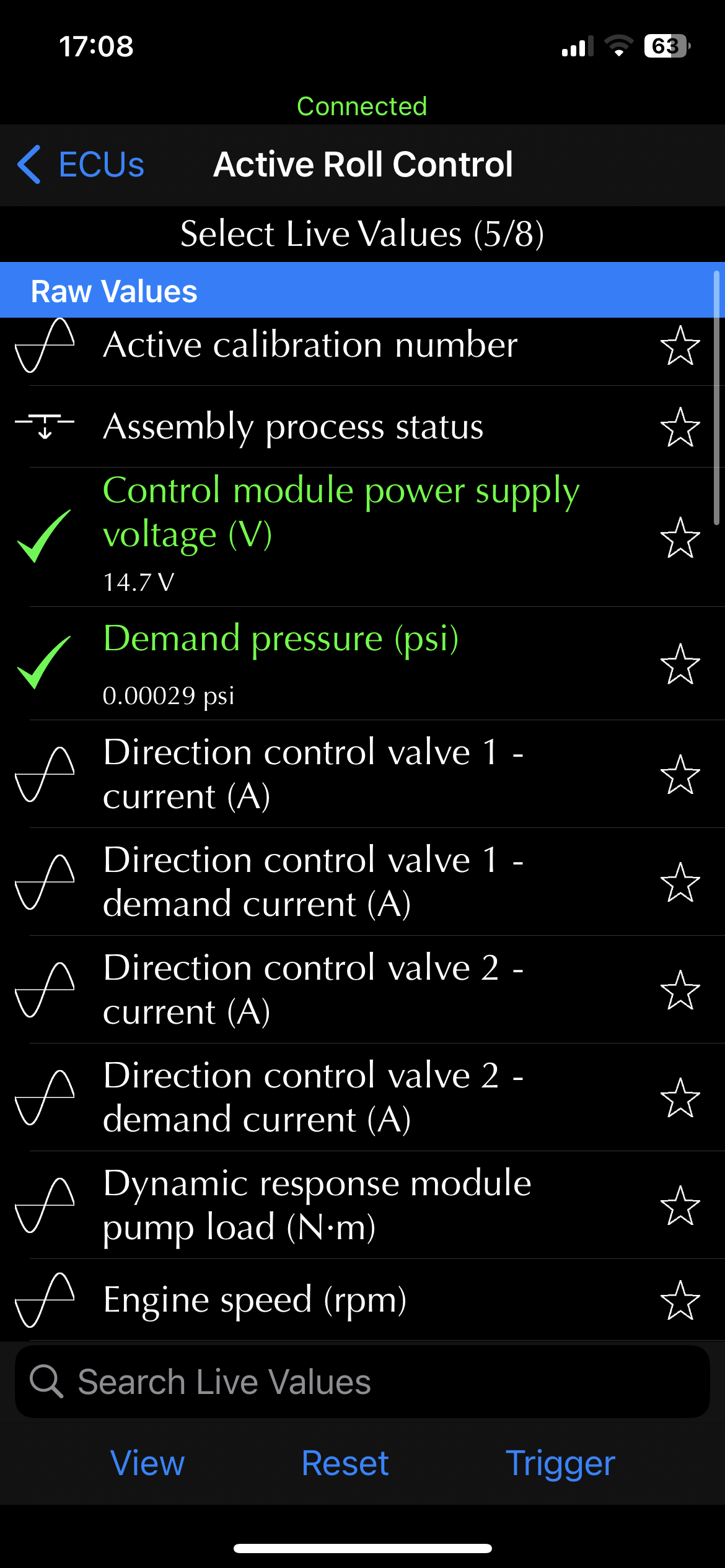Select Active calibration number live value

362,345
